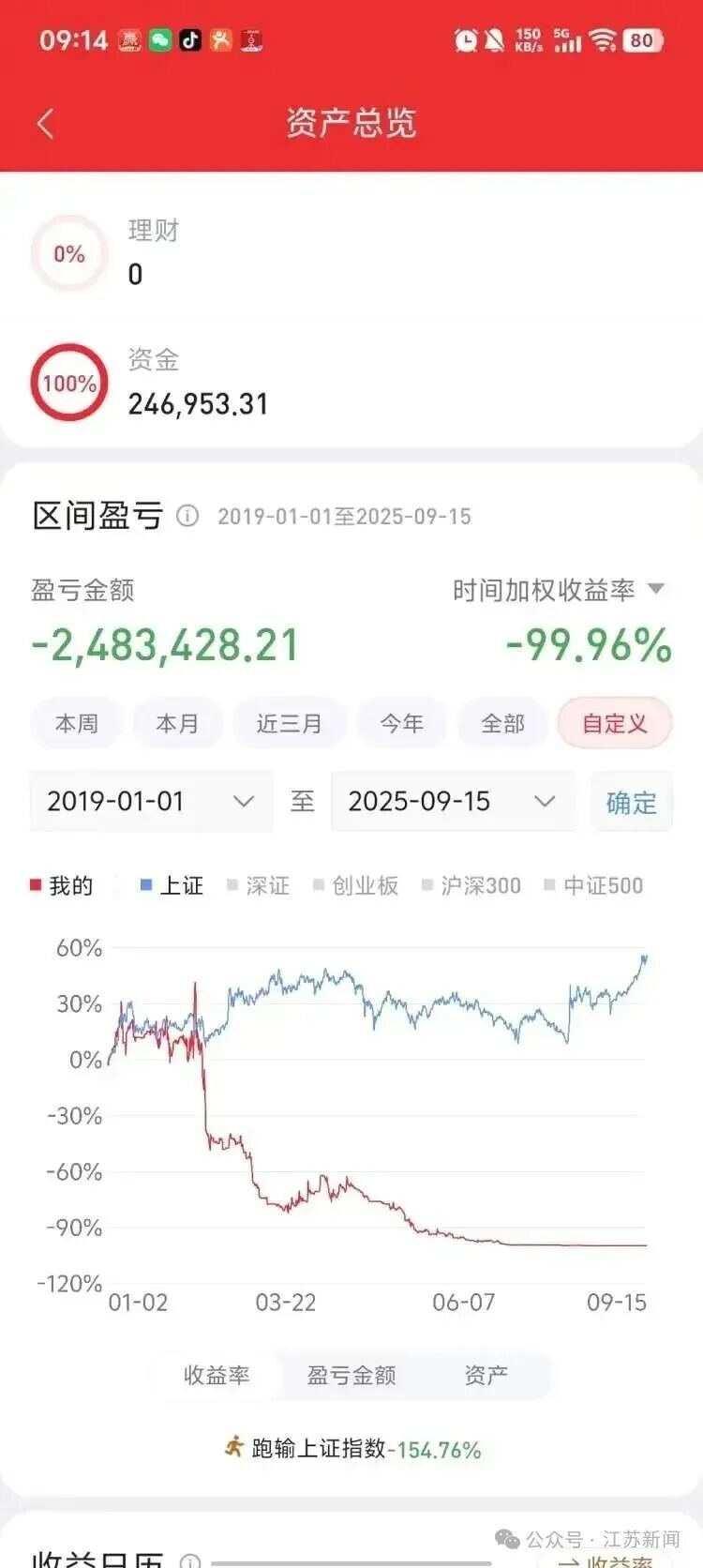Toggle the 沪深300 index line
703x1568 pixels.
tap(471, 885)
